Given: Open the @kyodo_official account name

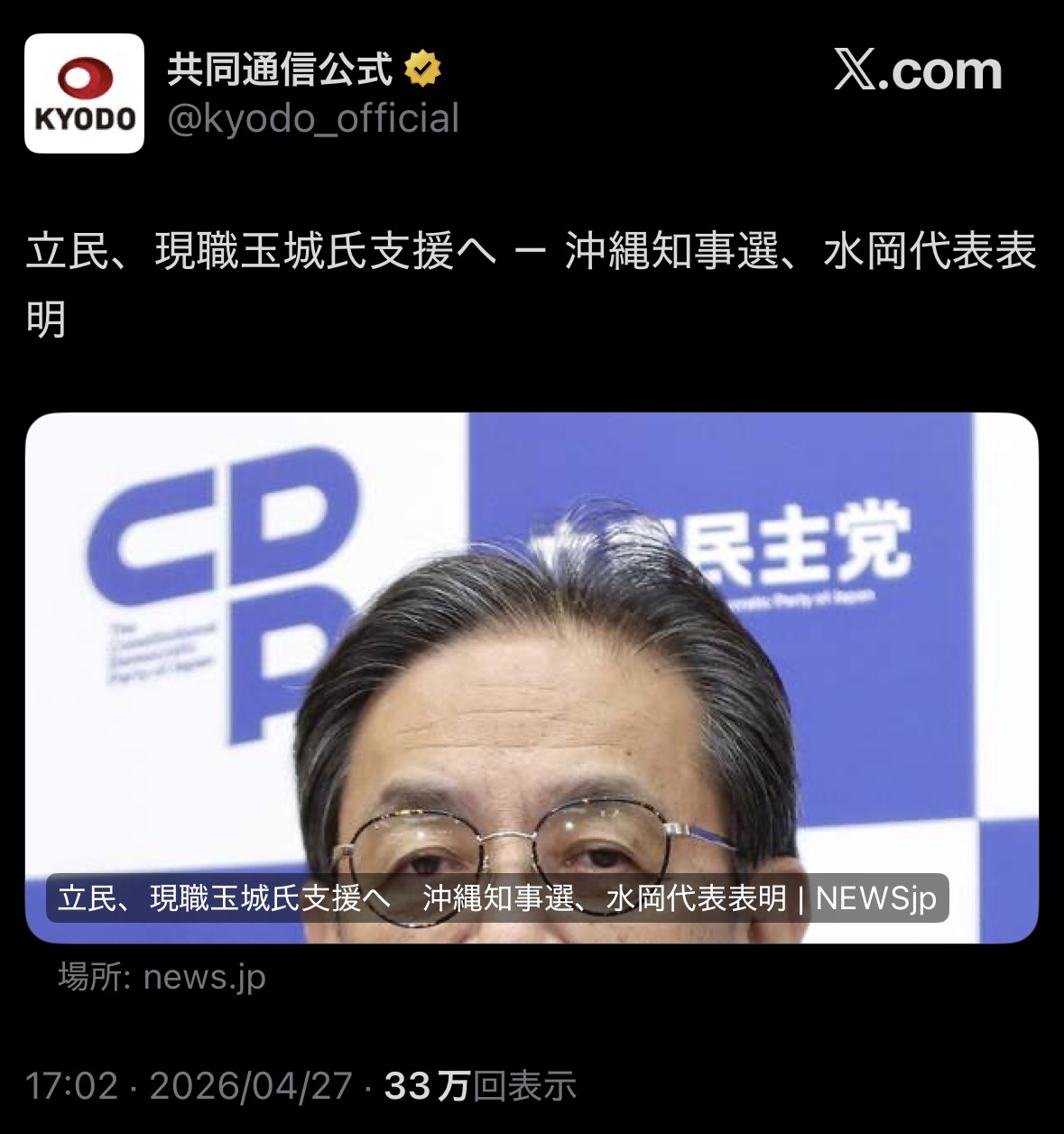Looking at the screenshot, I should tap(313, 119).
